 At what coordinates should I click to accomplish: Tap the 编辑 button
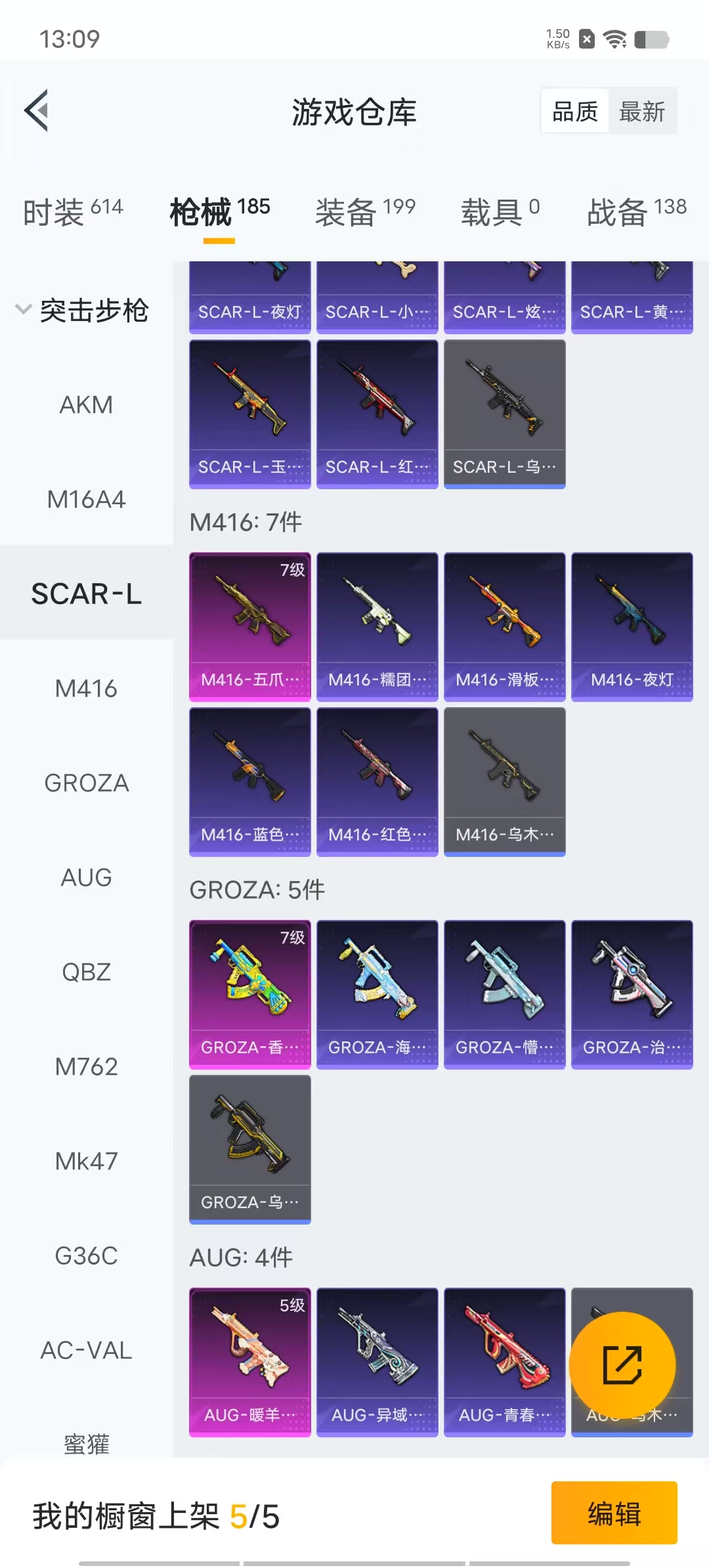click(614, 1513)
